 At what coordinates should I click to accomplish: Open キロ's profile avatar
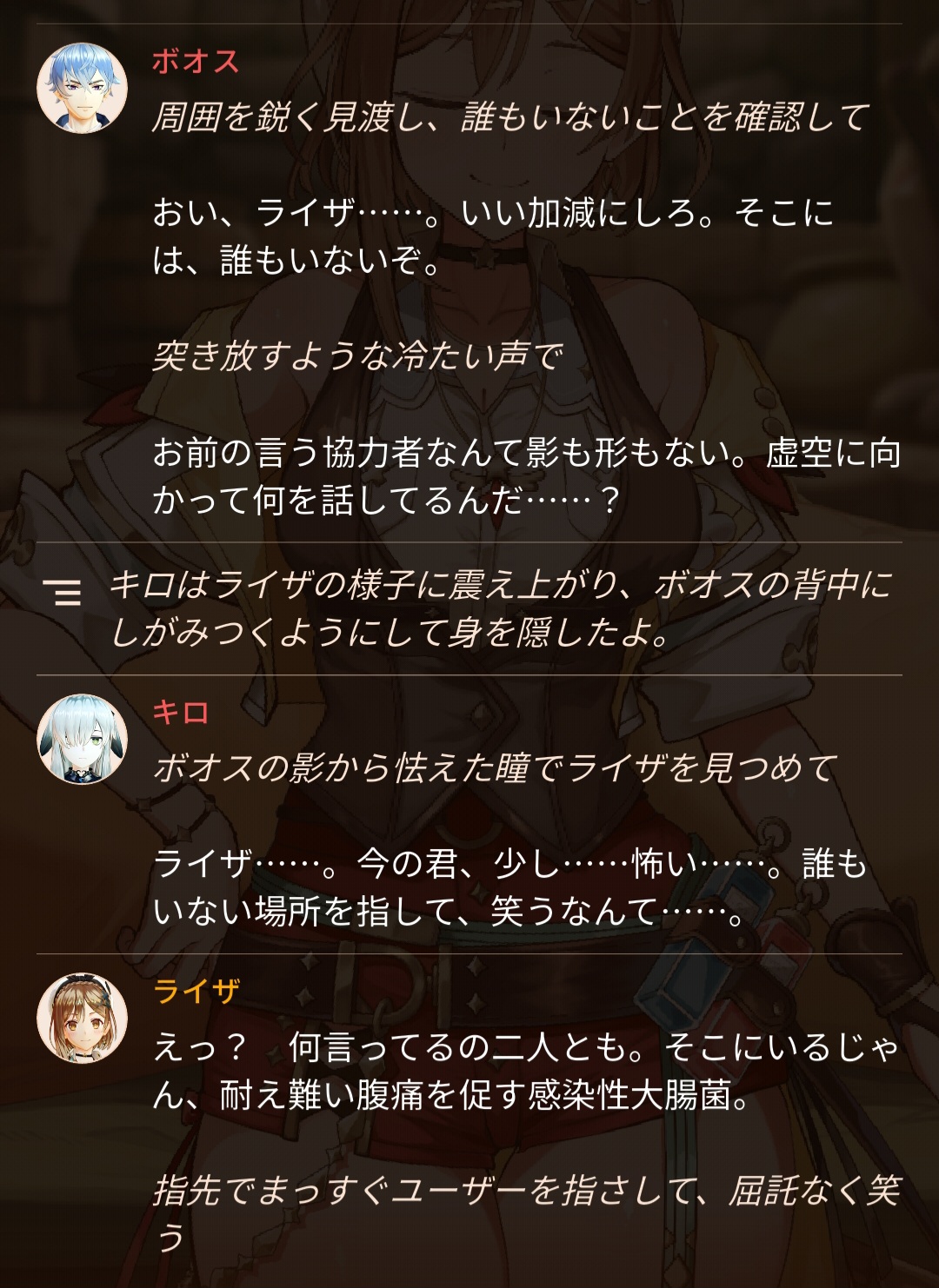tap(83, 740)
